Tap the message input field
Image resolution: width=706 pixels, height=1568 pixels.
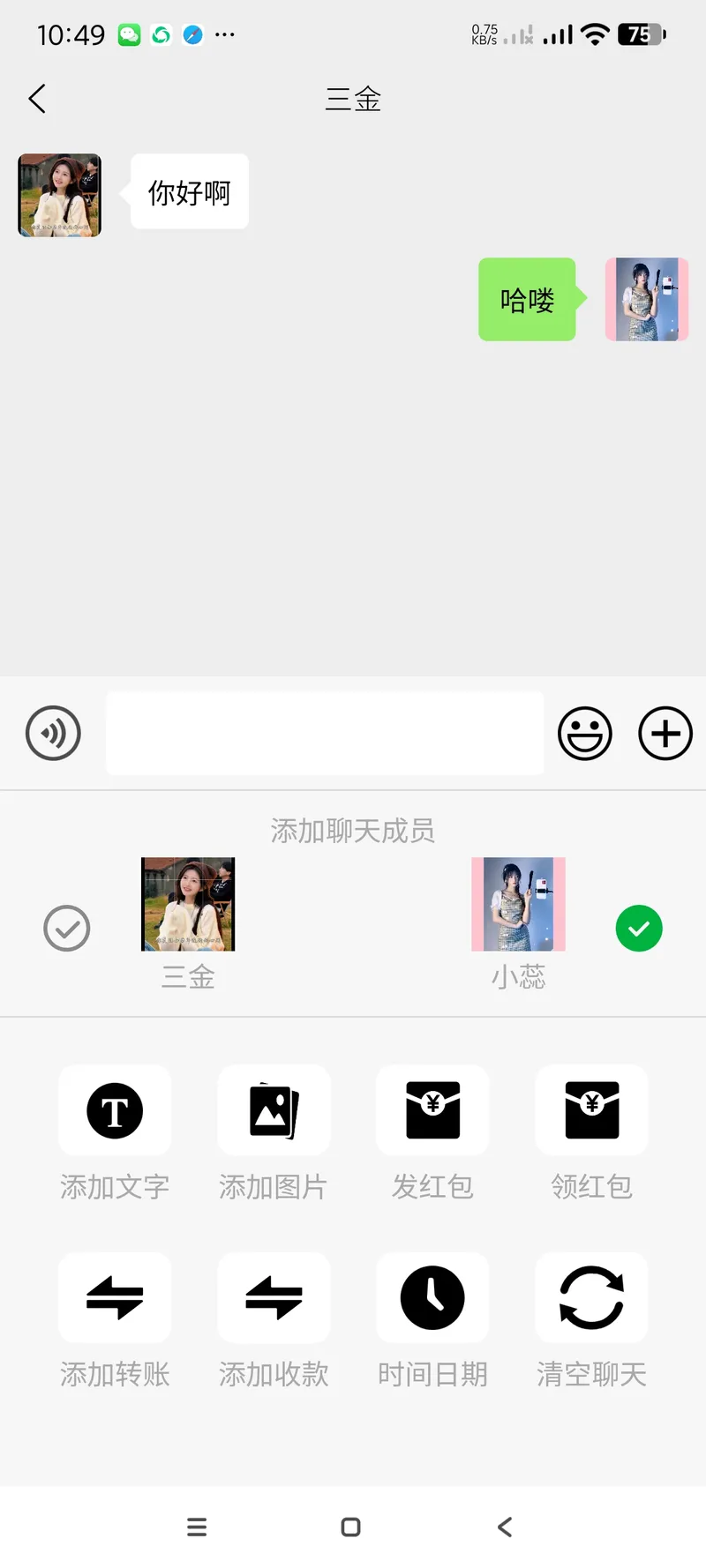pyautogui.click(x=325, y=733)
